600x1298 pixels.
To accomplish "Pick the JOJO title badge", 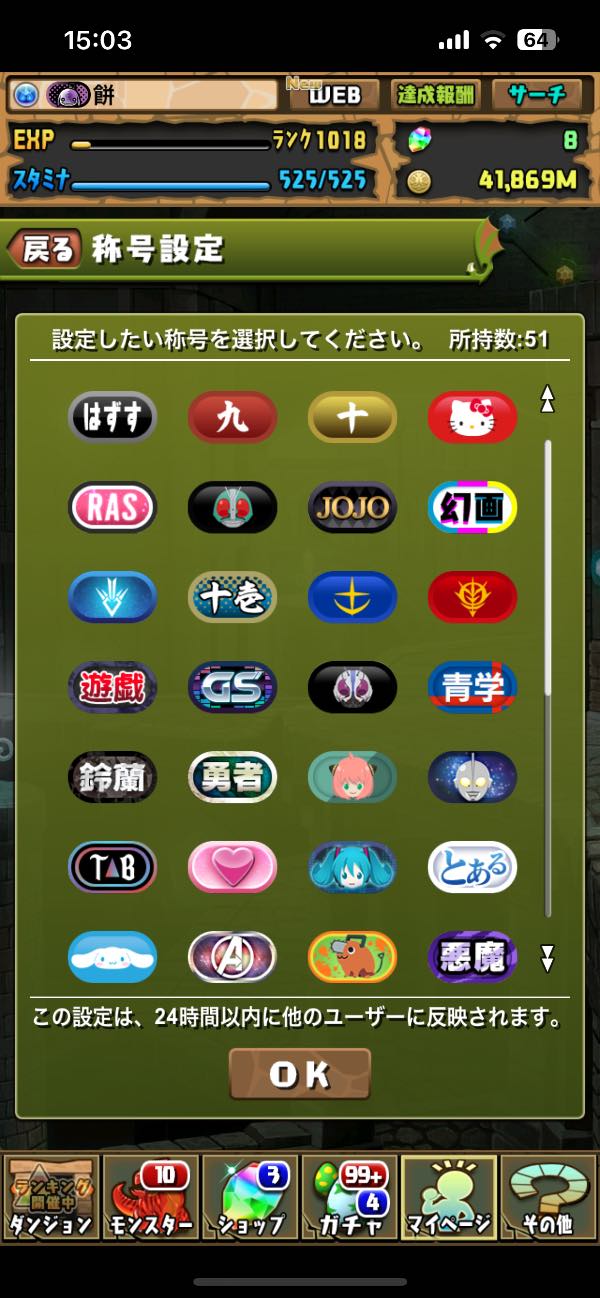I will pyautogui.click(x=352, y=507).
